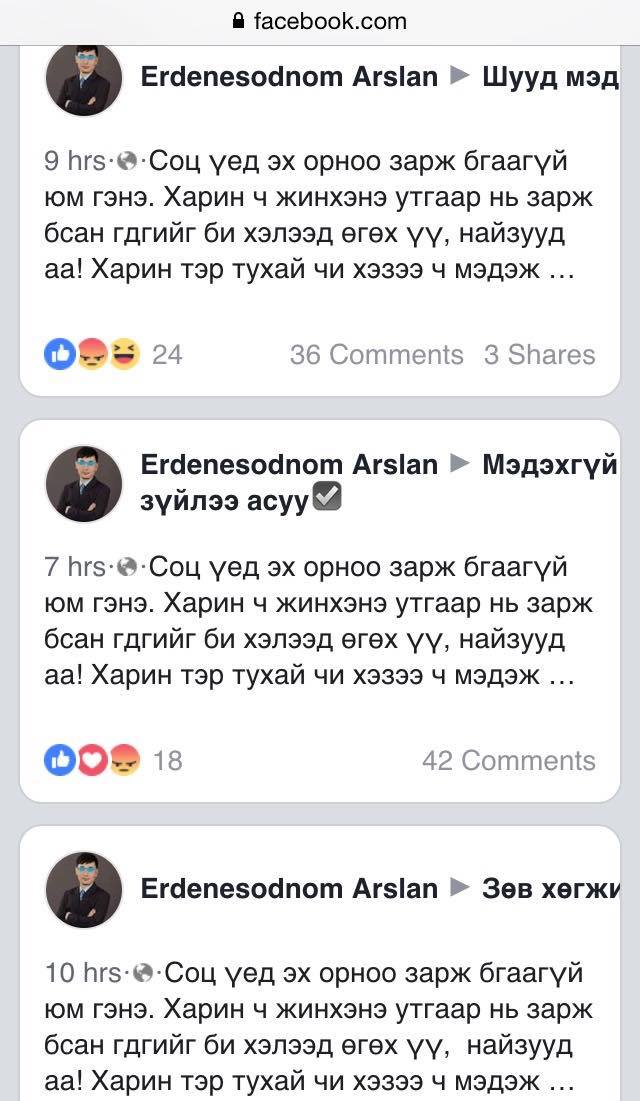Expand the truncated text of the 7 hrs post
640x1101 pixels.
(x=561, y=677)
